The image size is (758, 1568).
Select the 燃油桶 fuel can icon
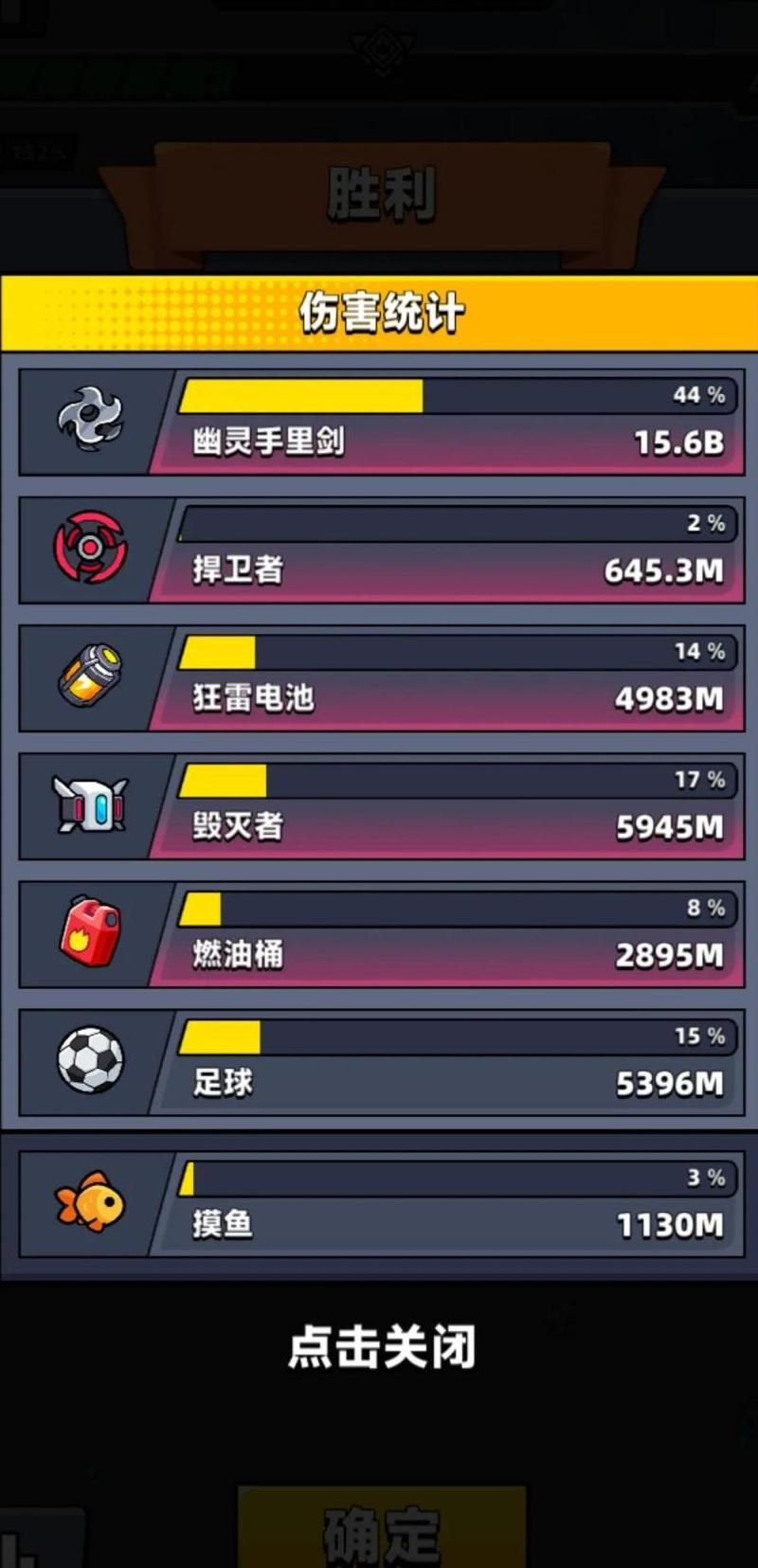[x=90, y=931]
